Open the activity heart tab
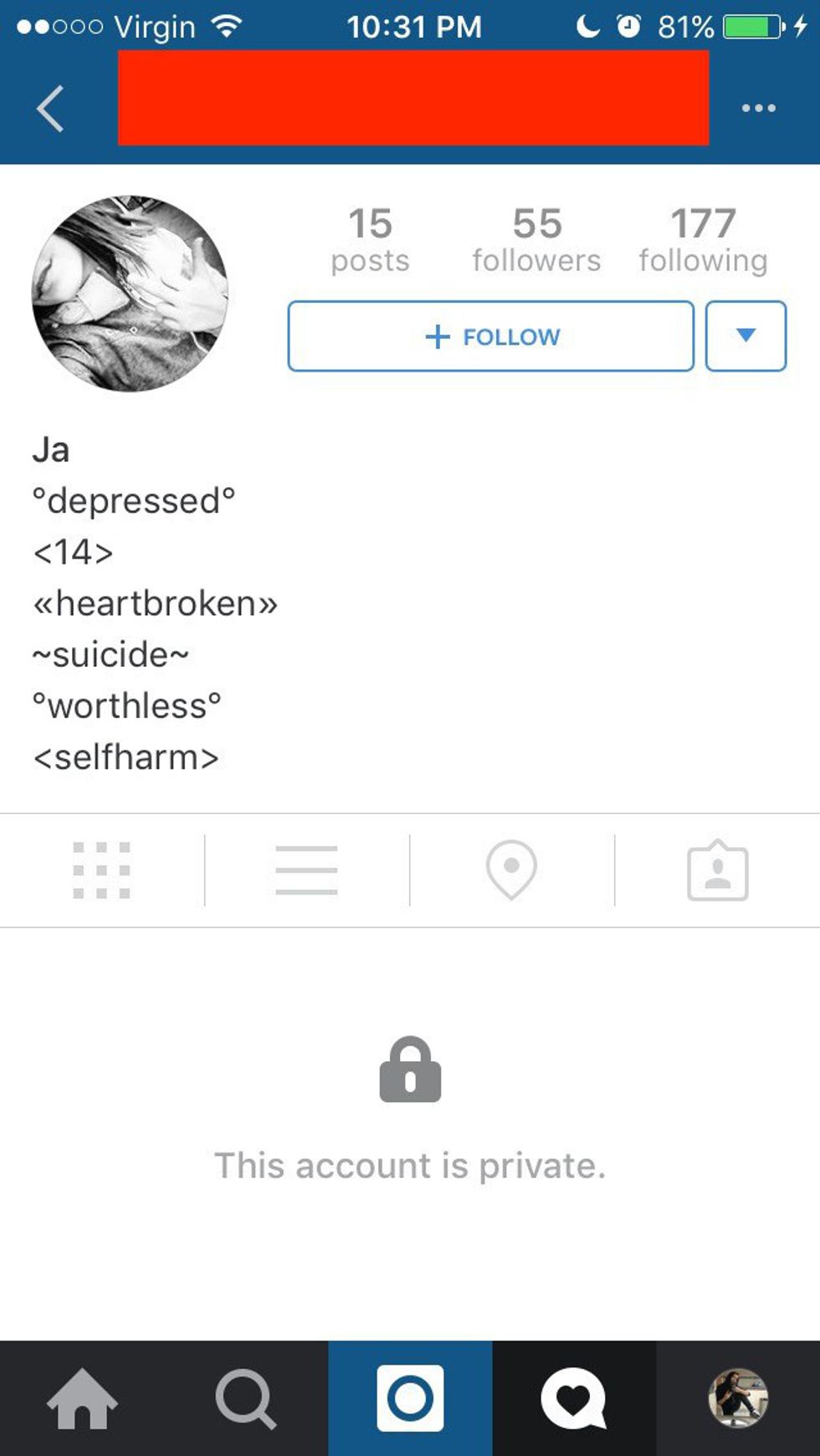The width and height of the screenshot is (820, 1456). point(574,1398)
